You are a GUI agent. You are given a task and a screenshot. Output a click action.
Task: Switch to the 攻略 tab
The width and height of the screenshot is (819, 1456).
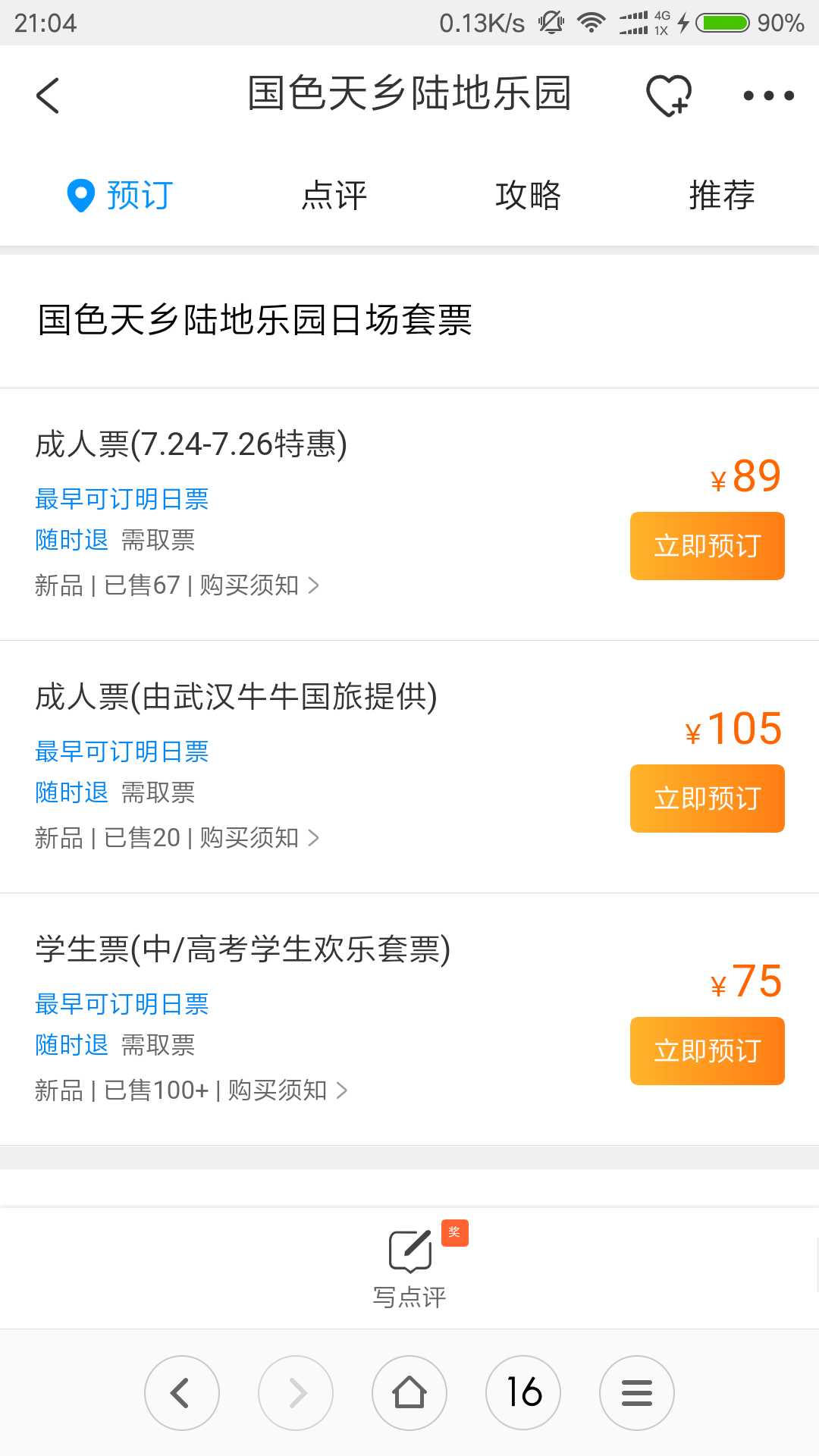tap(529, 196)
